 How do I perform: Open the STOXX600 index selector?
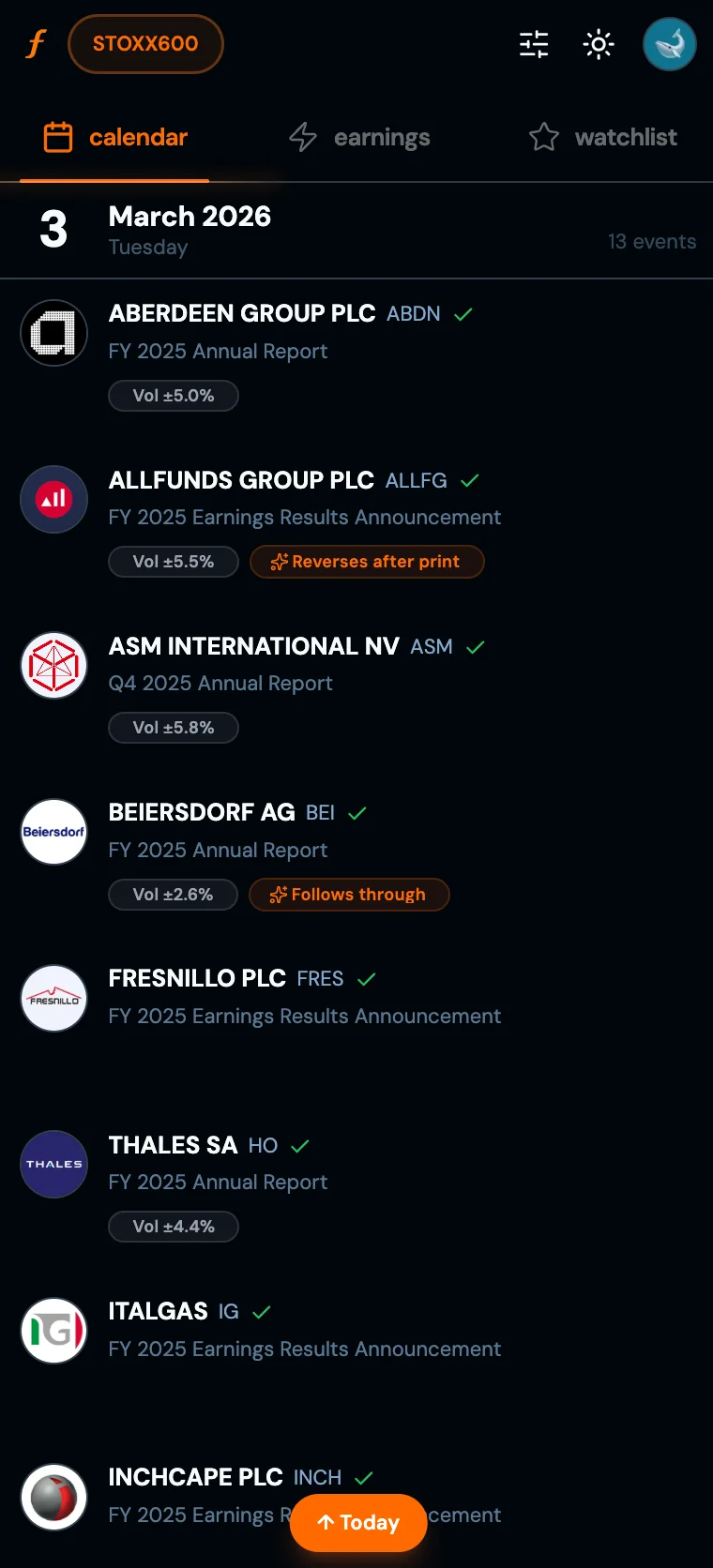click(145, 43)
